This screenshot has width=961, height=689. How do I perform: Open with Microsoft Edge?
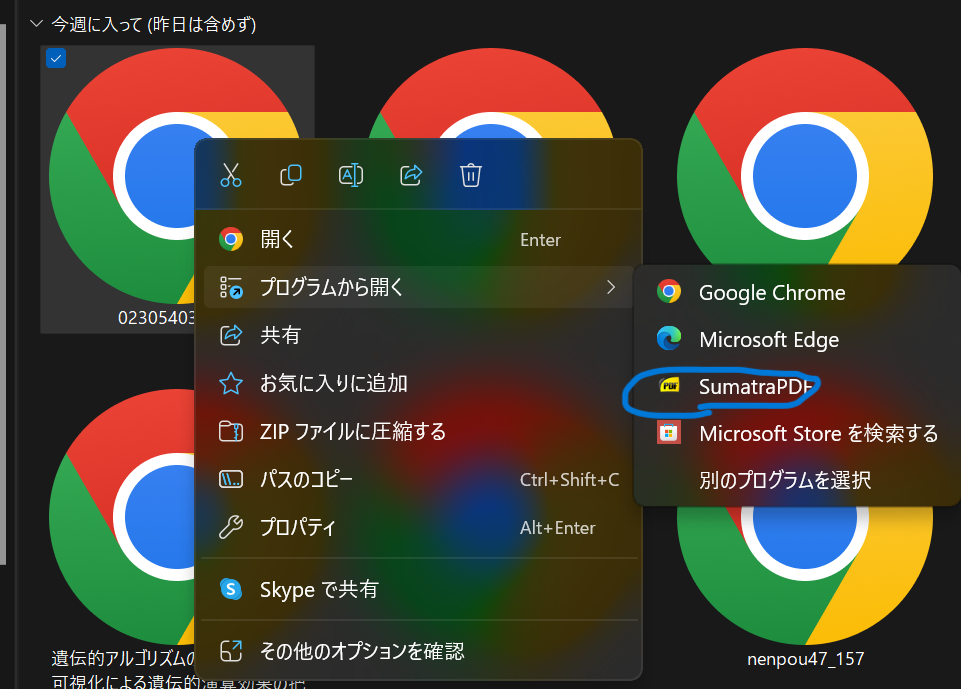pos(768,339)
